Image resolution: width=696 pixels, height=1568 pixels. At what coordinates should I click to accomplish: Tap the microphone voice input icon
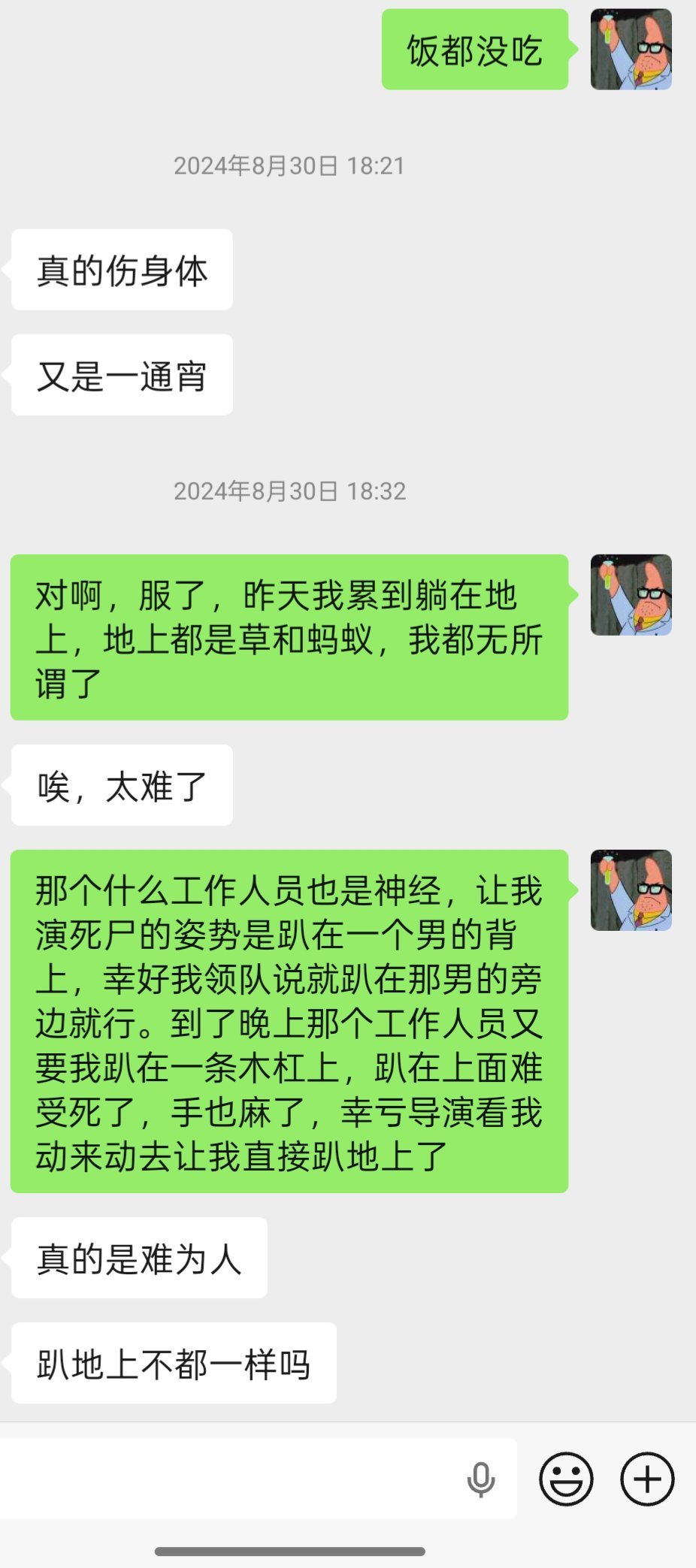(481, 1479)
